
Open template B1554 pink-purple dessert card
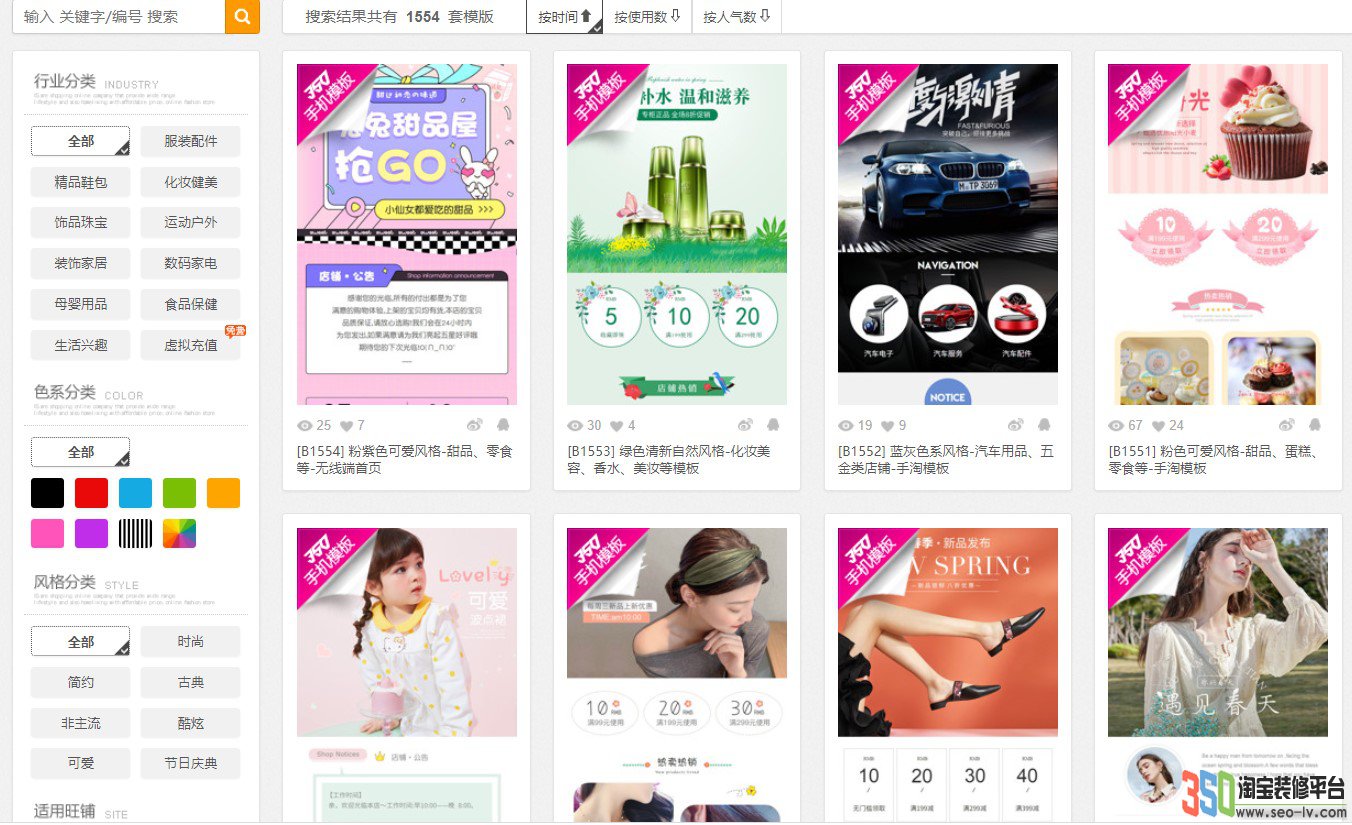point(406,234)
